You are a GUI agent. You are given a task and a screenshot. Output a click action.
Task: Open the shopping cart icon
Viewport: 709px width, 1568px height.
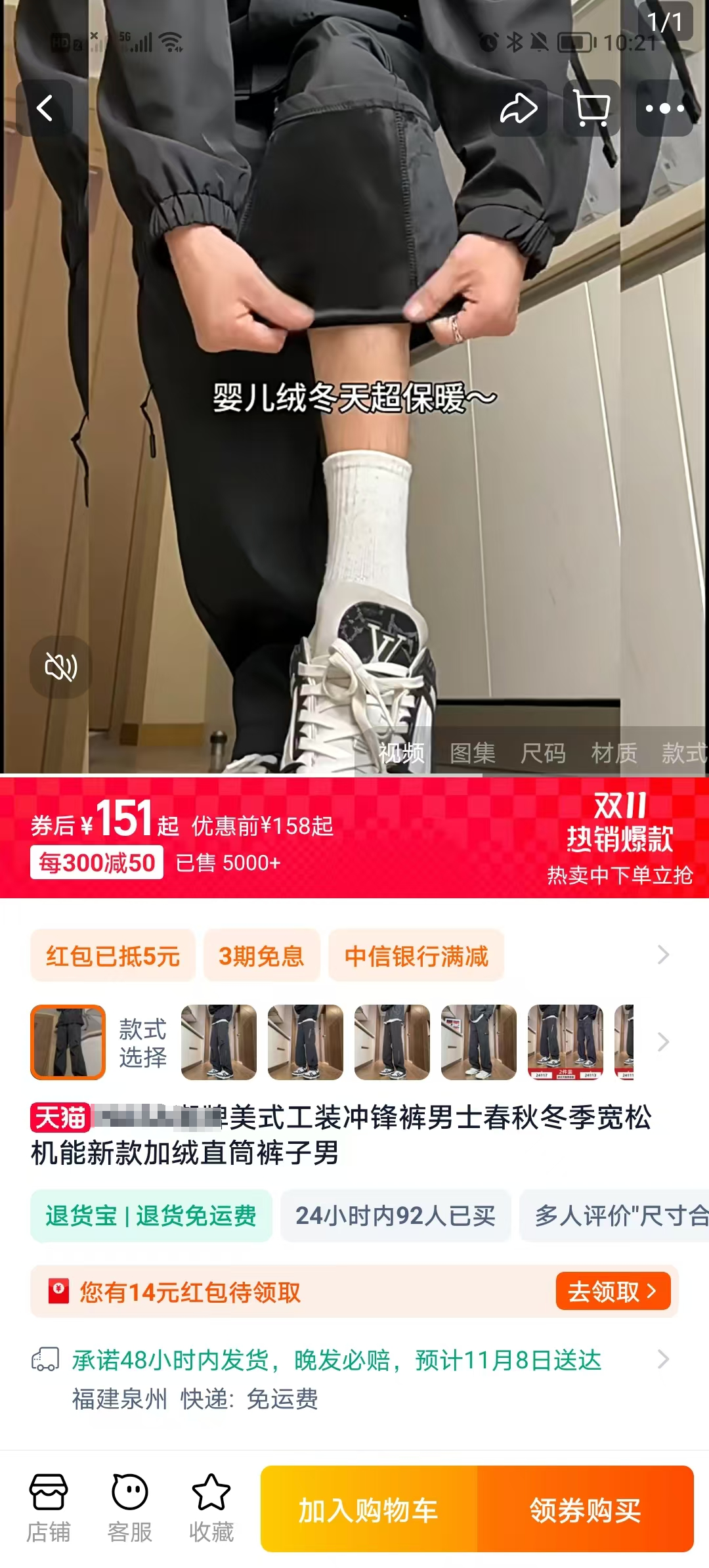pos(591,108)
